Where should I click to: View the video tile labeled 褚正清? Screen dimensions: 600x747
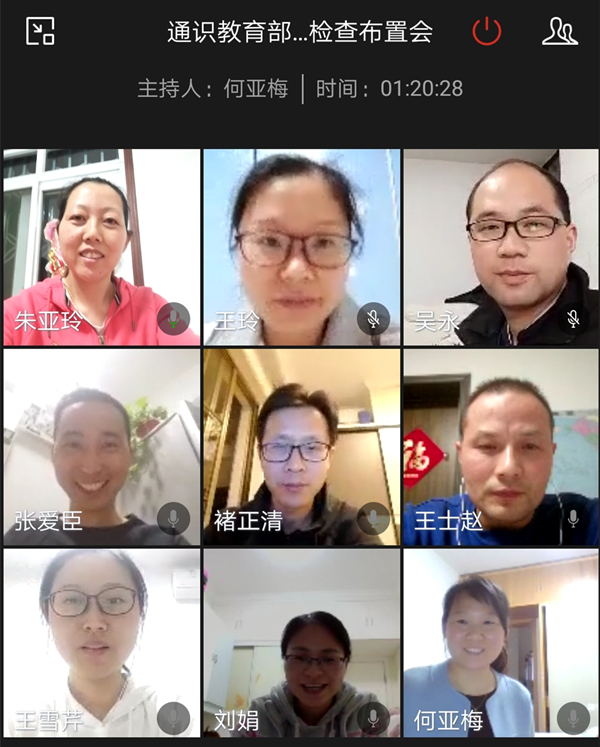[301, 446]
